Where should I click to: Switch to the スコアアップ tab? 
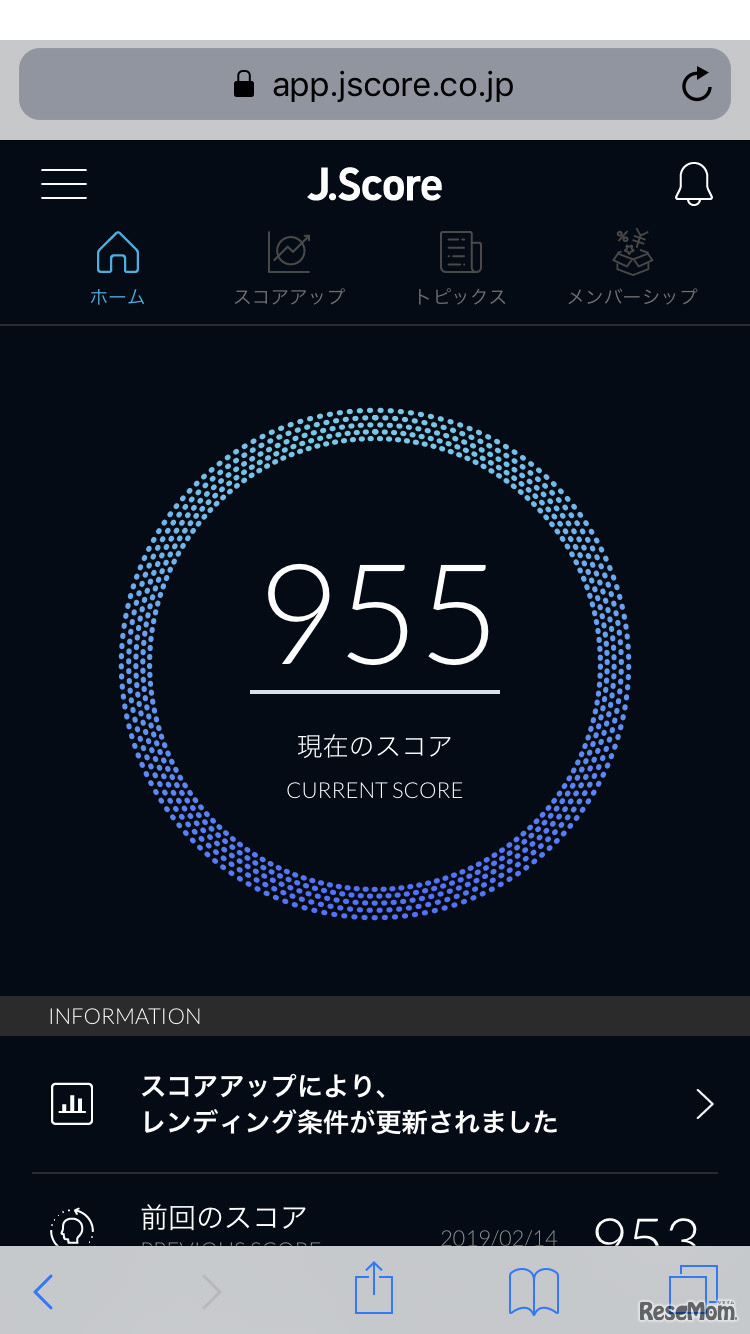point(287,267)
